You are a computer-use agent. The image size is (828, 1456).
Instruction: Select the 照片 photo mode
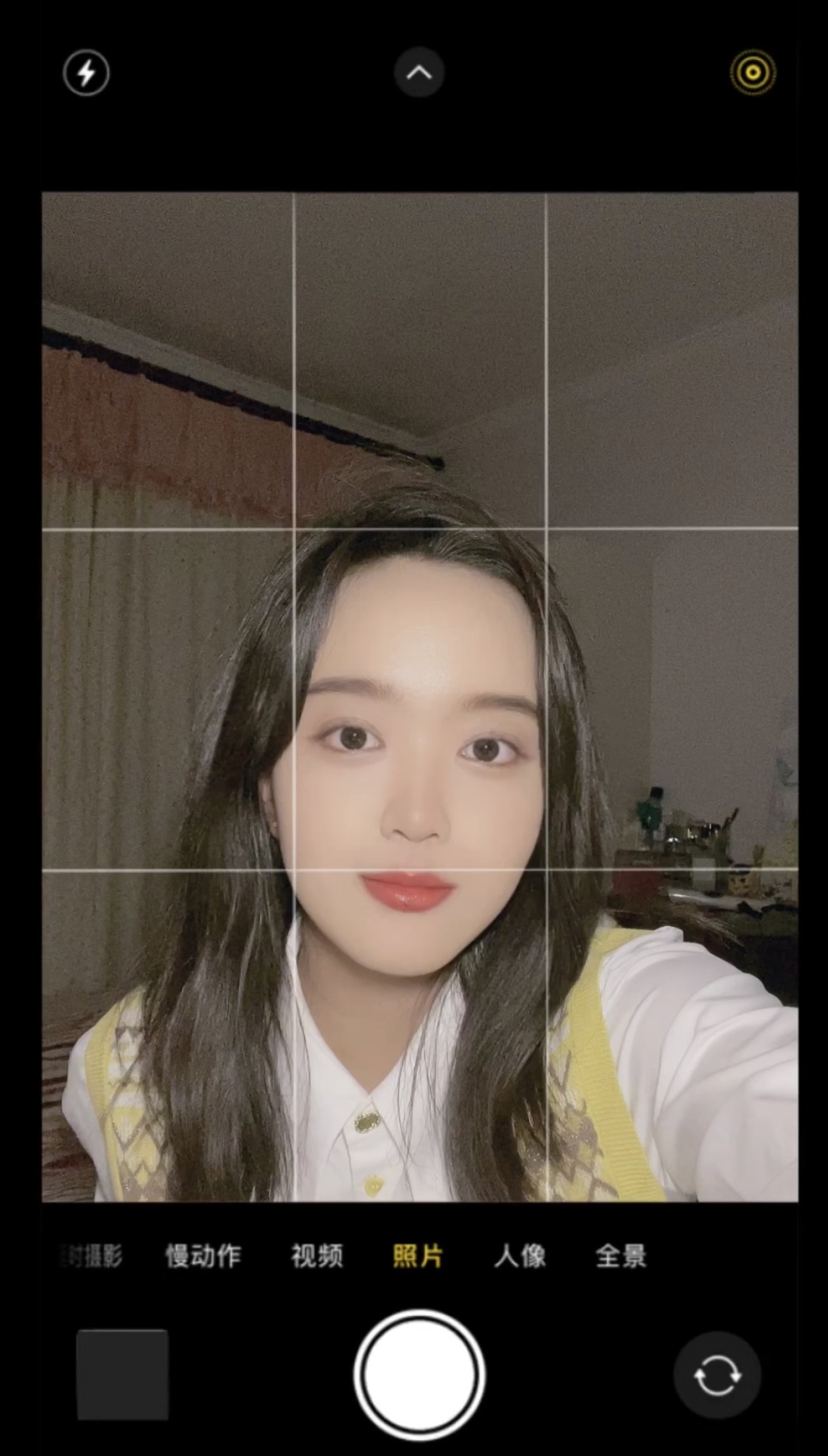pos(418,1255)
